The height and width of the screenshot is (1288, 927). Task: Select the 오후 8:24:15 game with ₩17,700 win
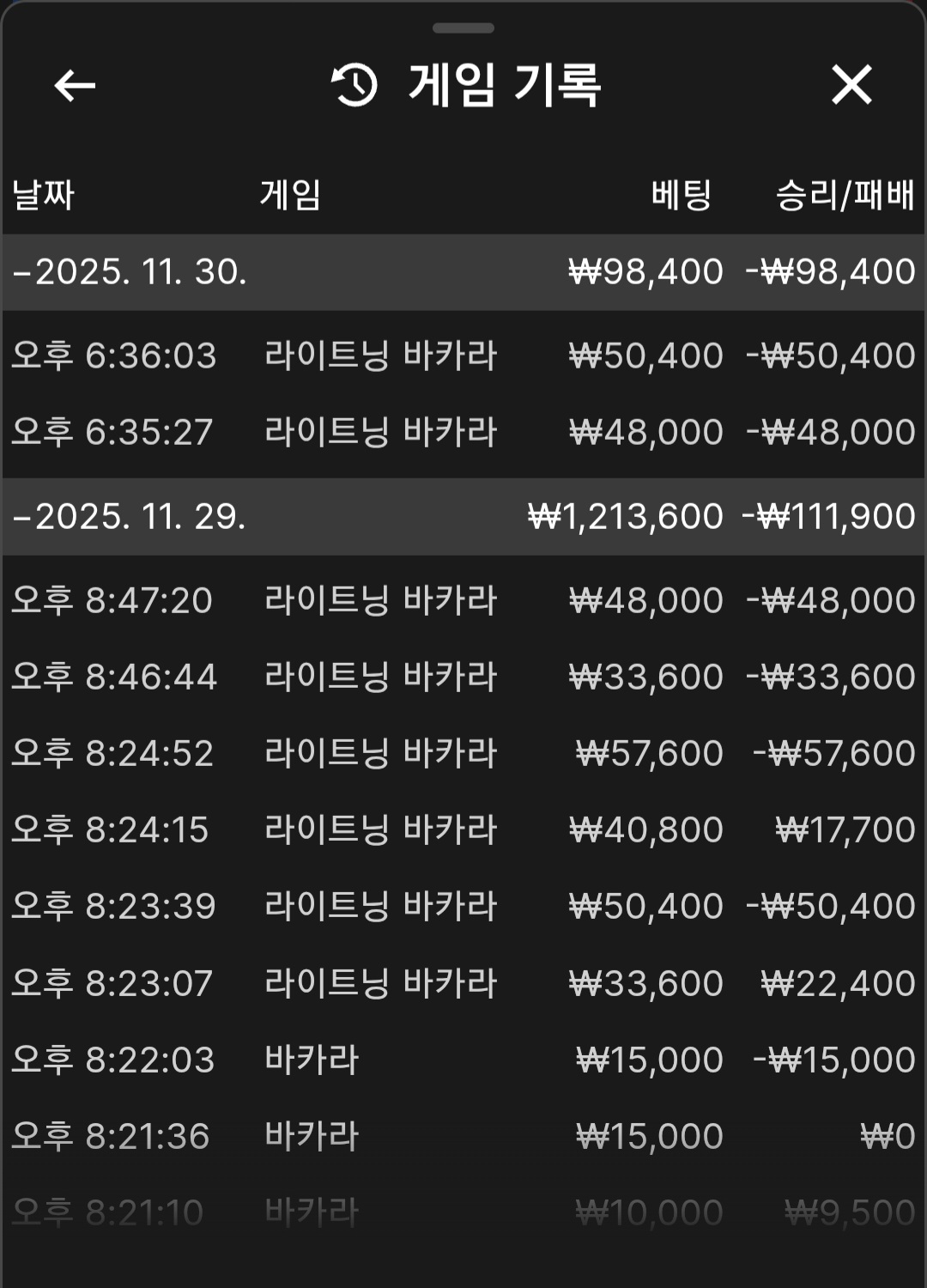(463, 829)
